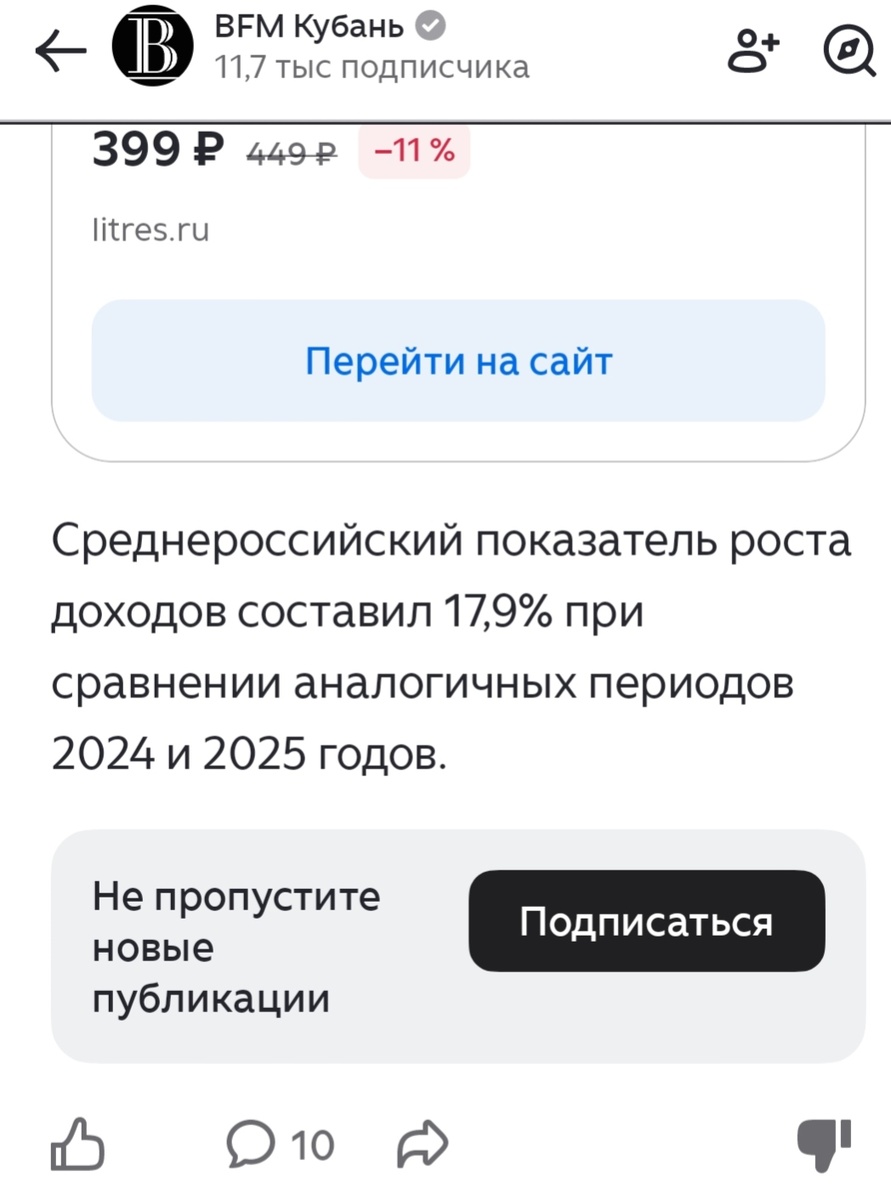Tap the back arrow to return

point(60,50)
